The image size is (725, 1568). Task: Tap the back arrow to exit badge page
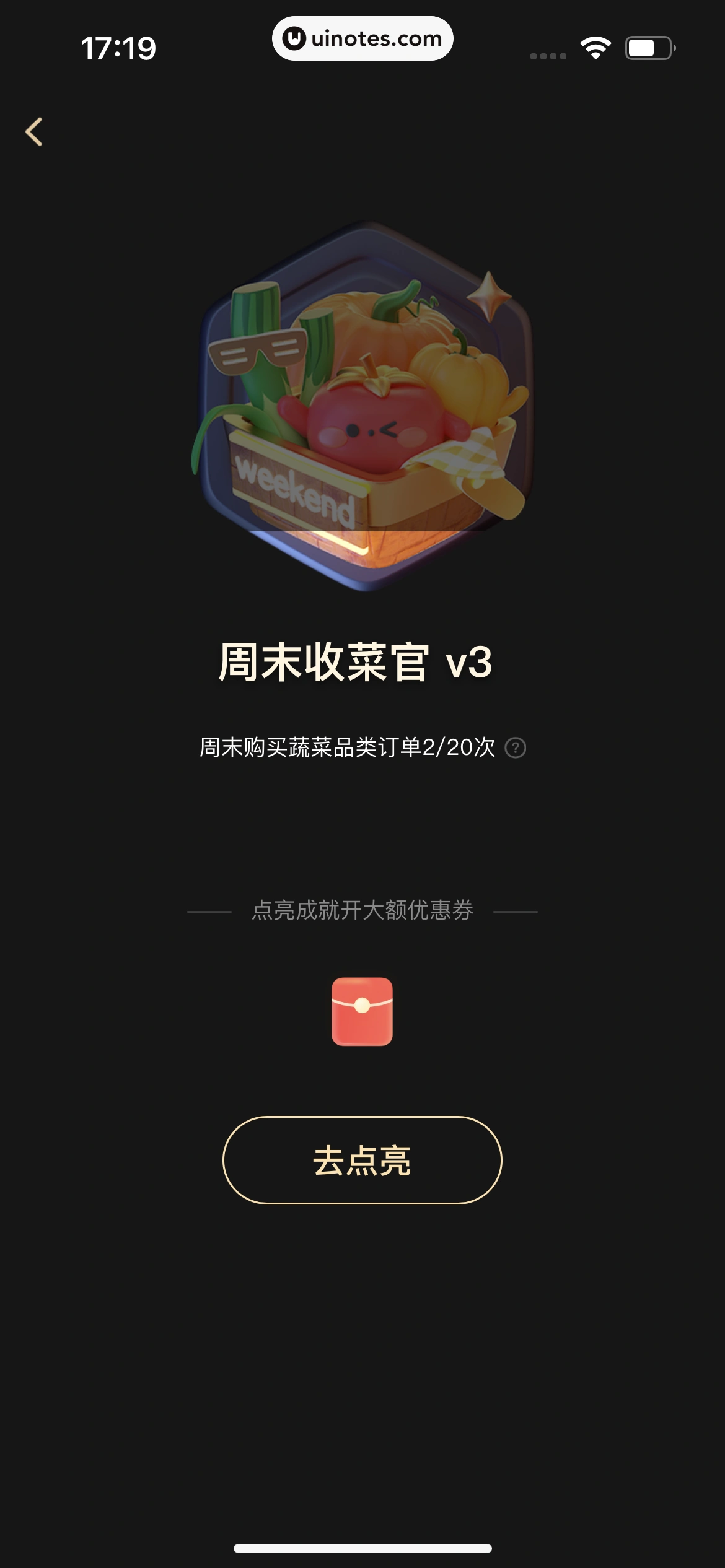(x=35, y=131)
